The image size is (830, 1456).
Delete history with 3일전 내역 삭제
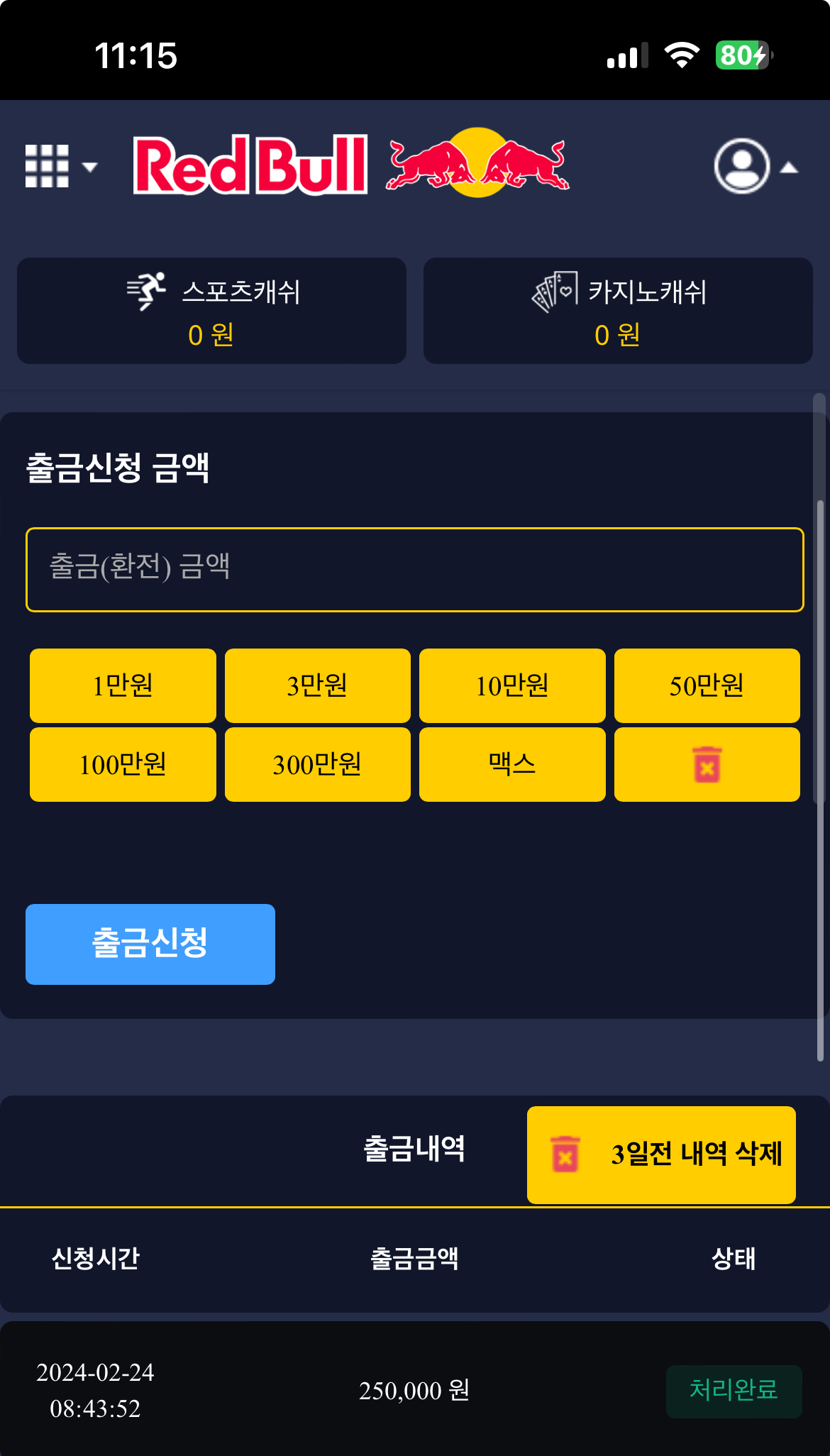click(661, 1154)
